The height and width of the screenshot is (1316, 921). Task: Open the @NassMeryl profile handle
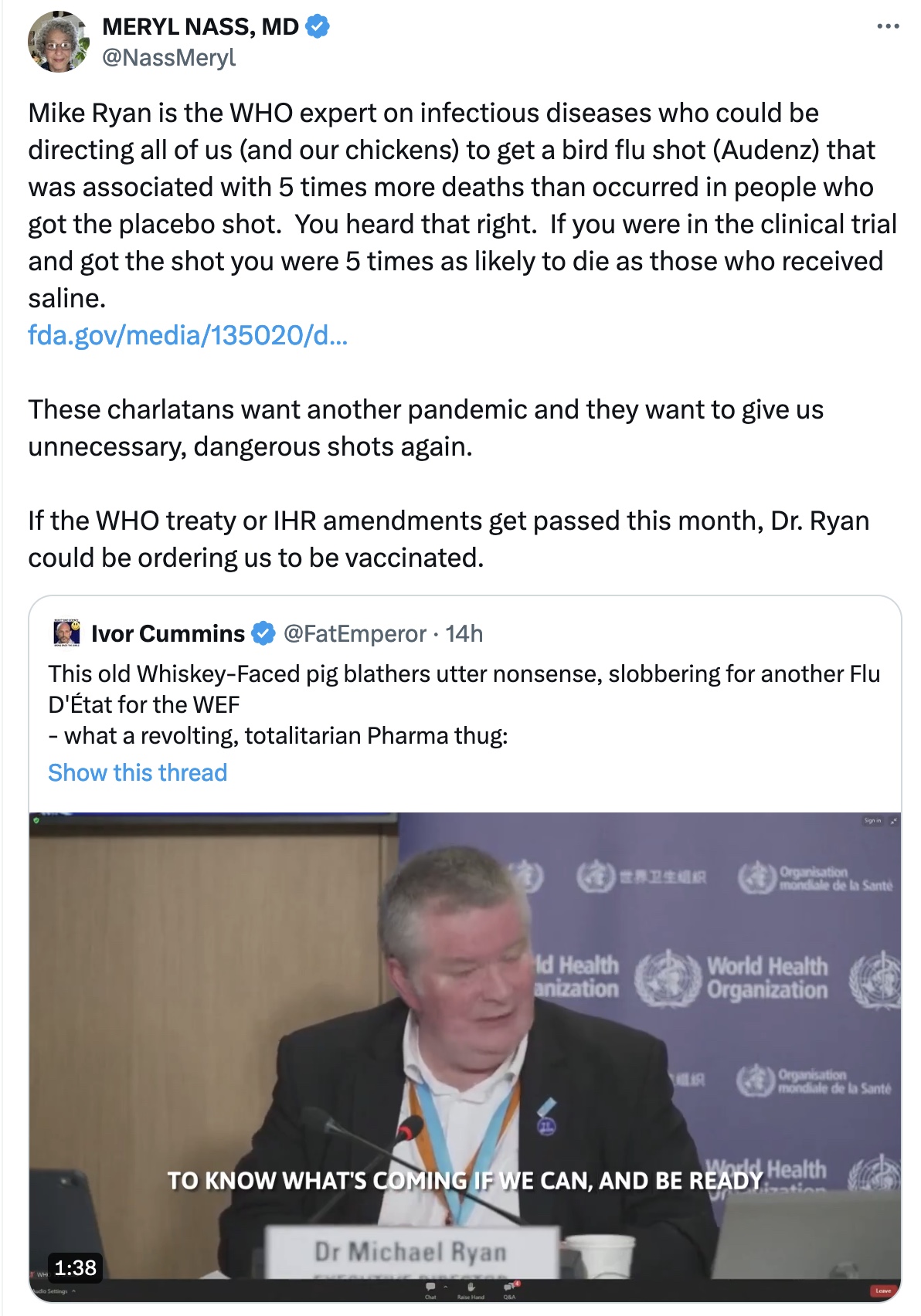point(168,58)
